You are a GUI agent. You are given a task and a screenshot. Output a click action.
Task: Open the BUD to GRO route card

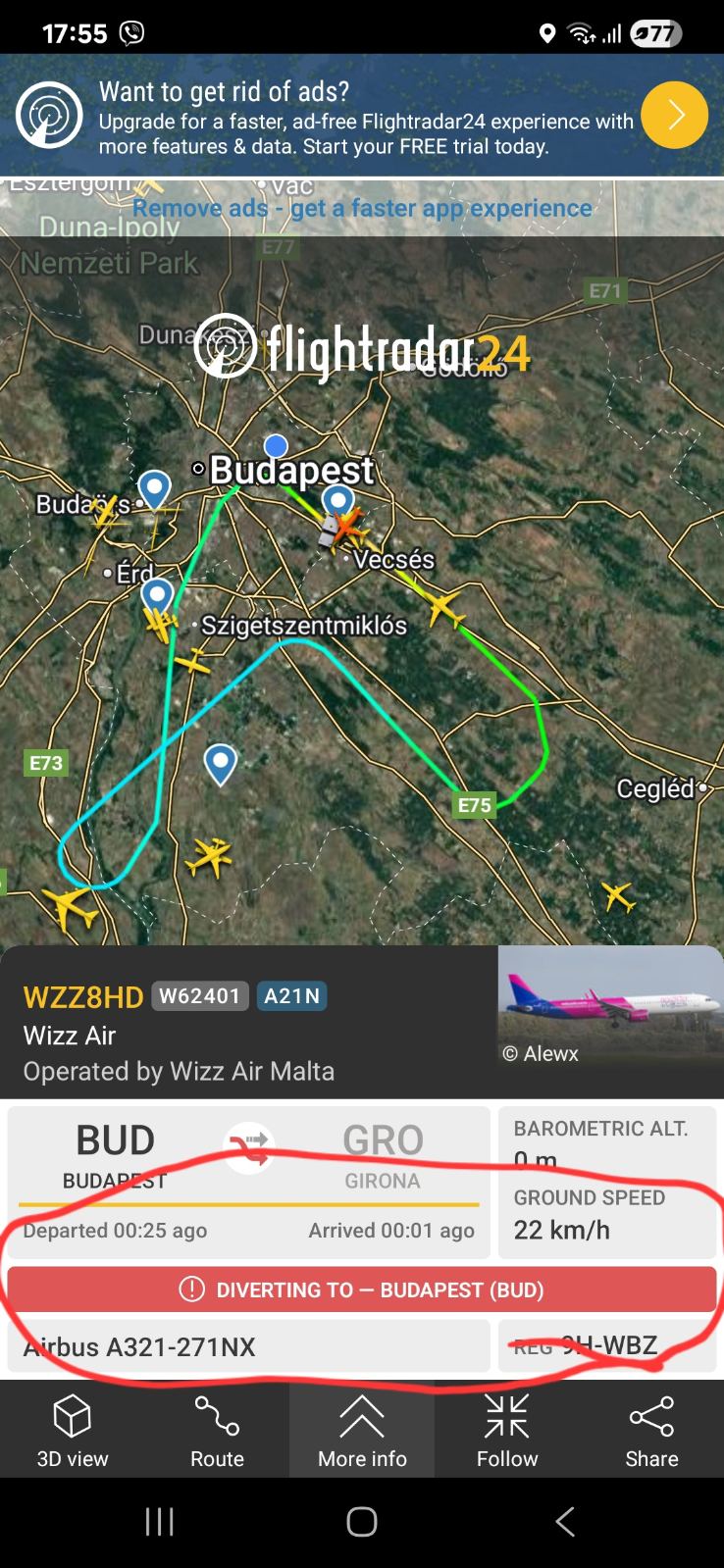point(248,1182)
